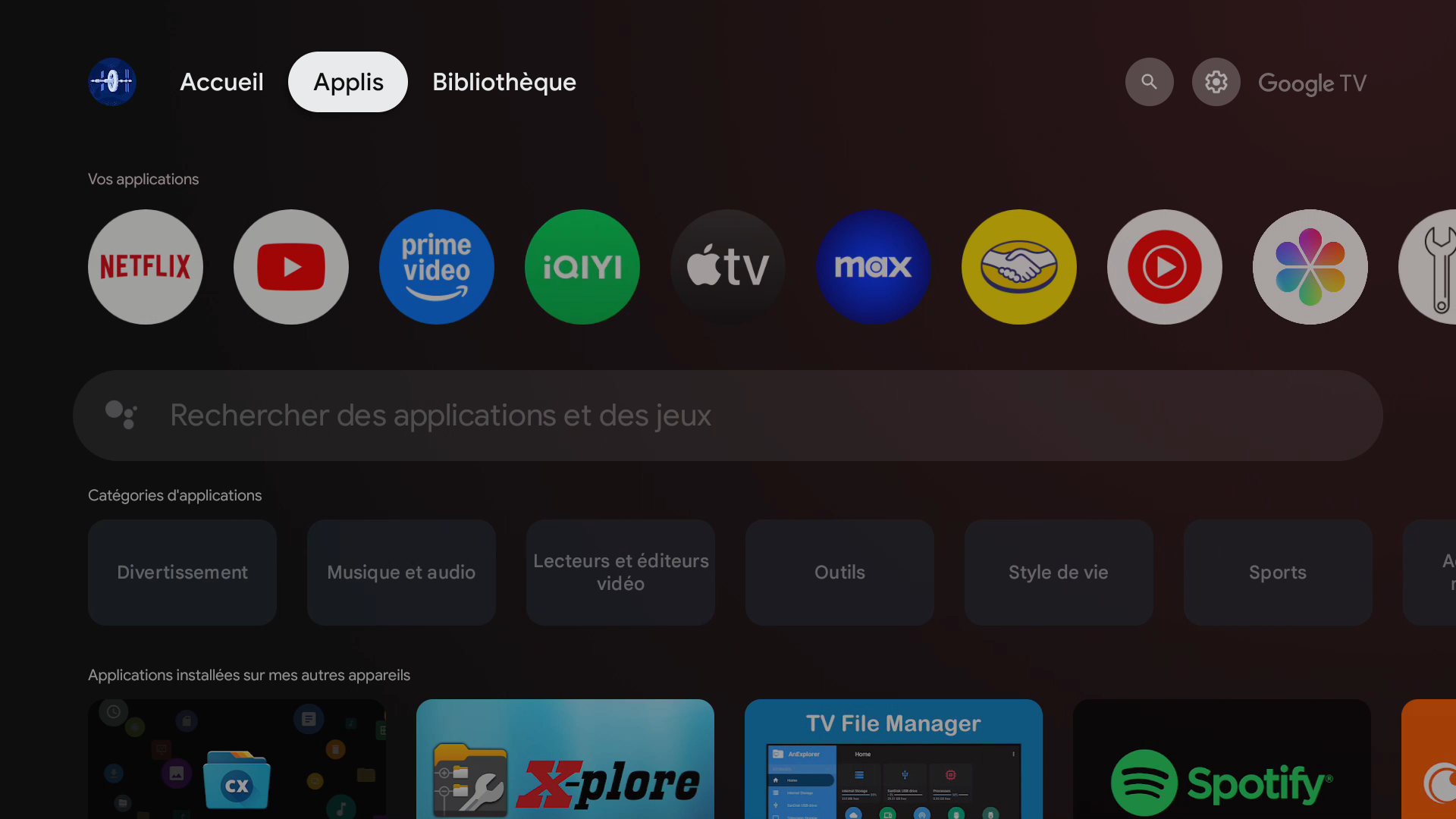Screen dimensions: 1456x819
Task: Launch the Netflix app
Action: click(x=146, y=267)
